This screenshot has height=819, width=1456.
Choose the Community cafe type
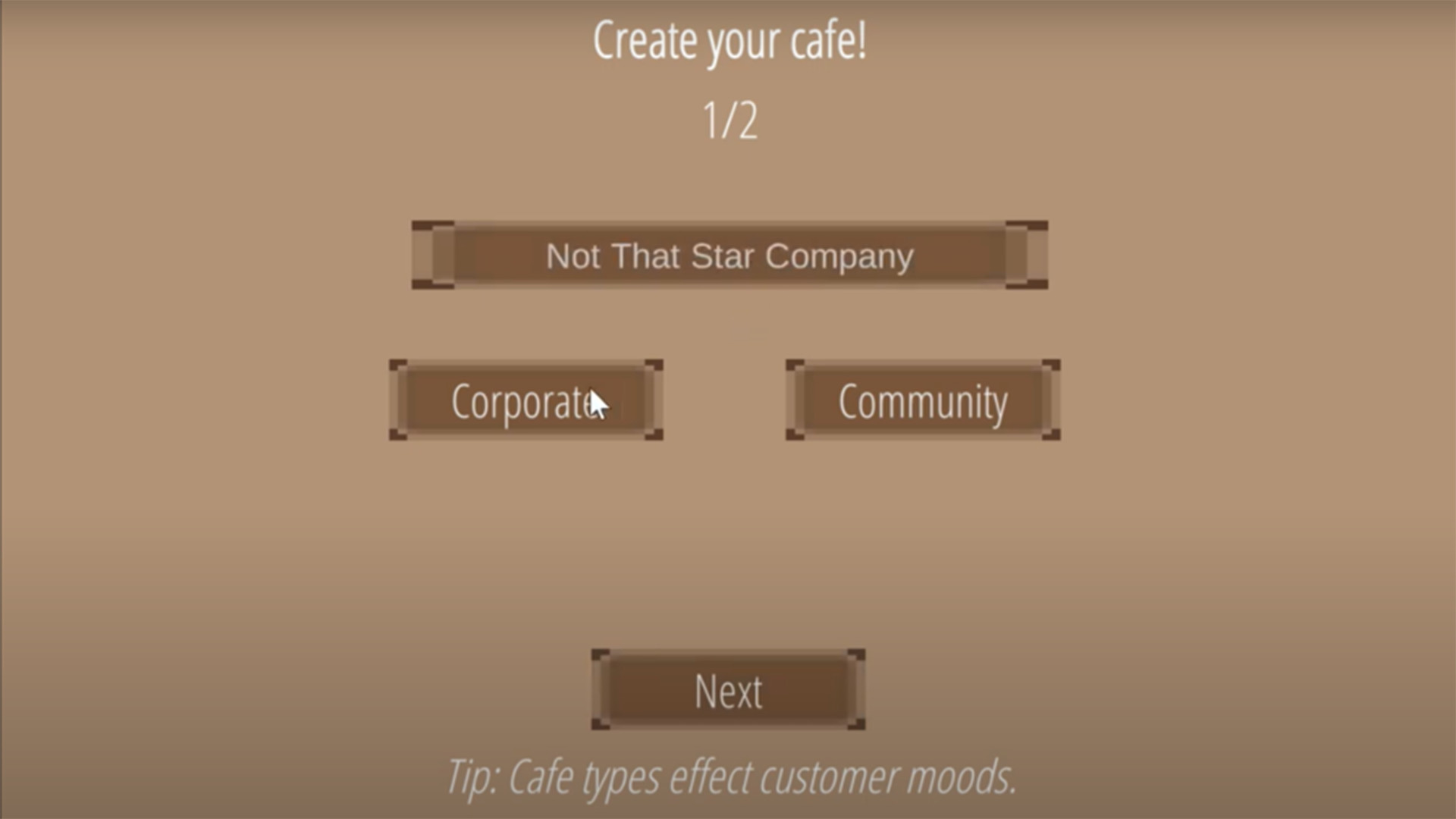click(923, 400)
